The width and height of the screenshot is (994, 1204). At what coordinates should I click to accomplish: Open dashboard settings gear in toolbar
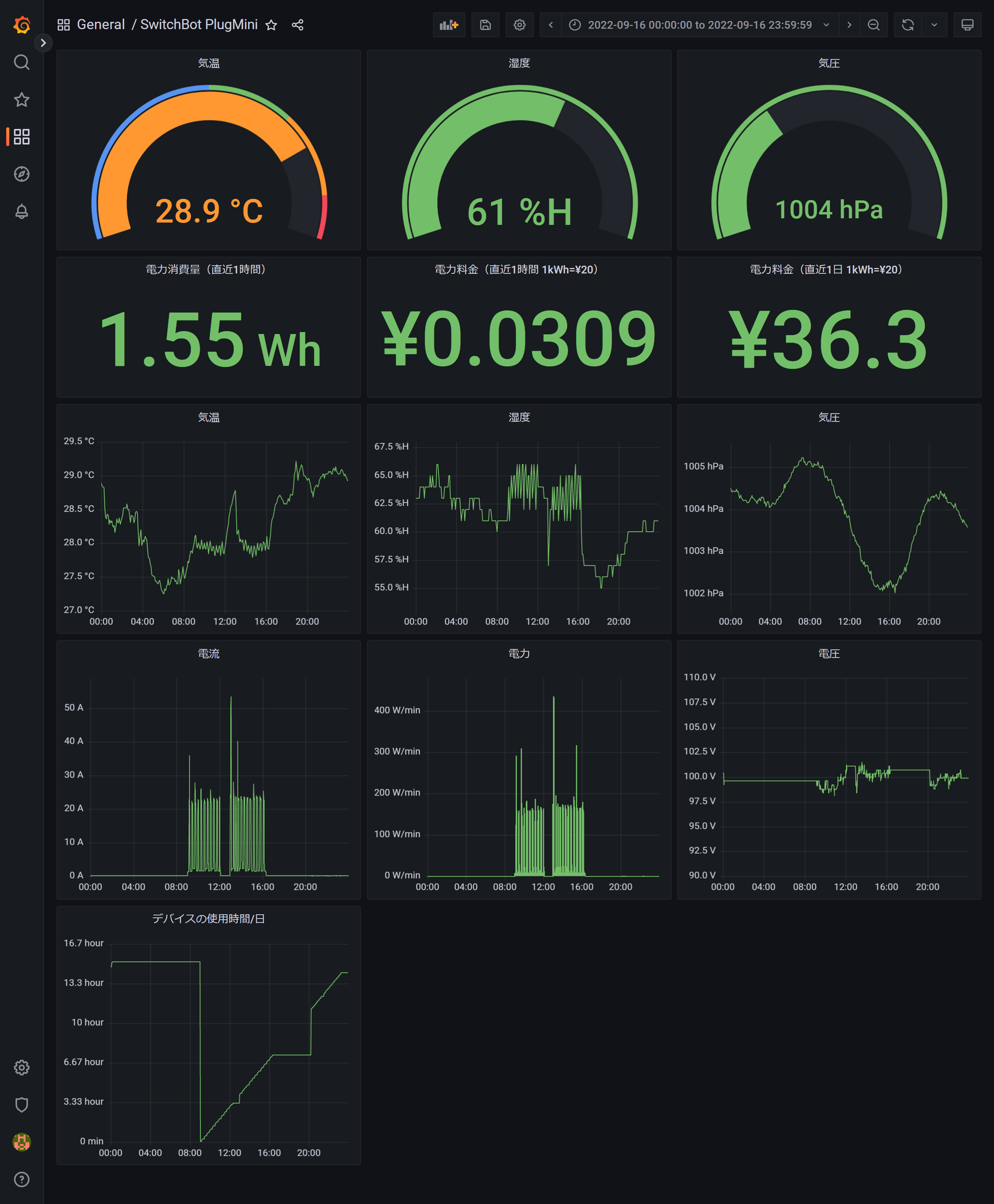coord(520,25)
